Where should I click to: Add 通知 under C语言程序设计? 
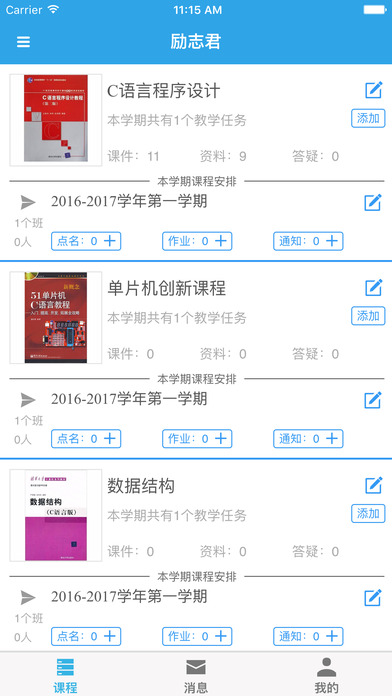[x=308, y=241]
